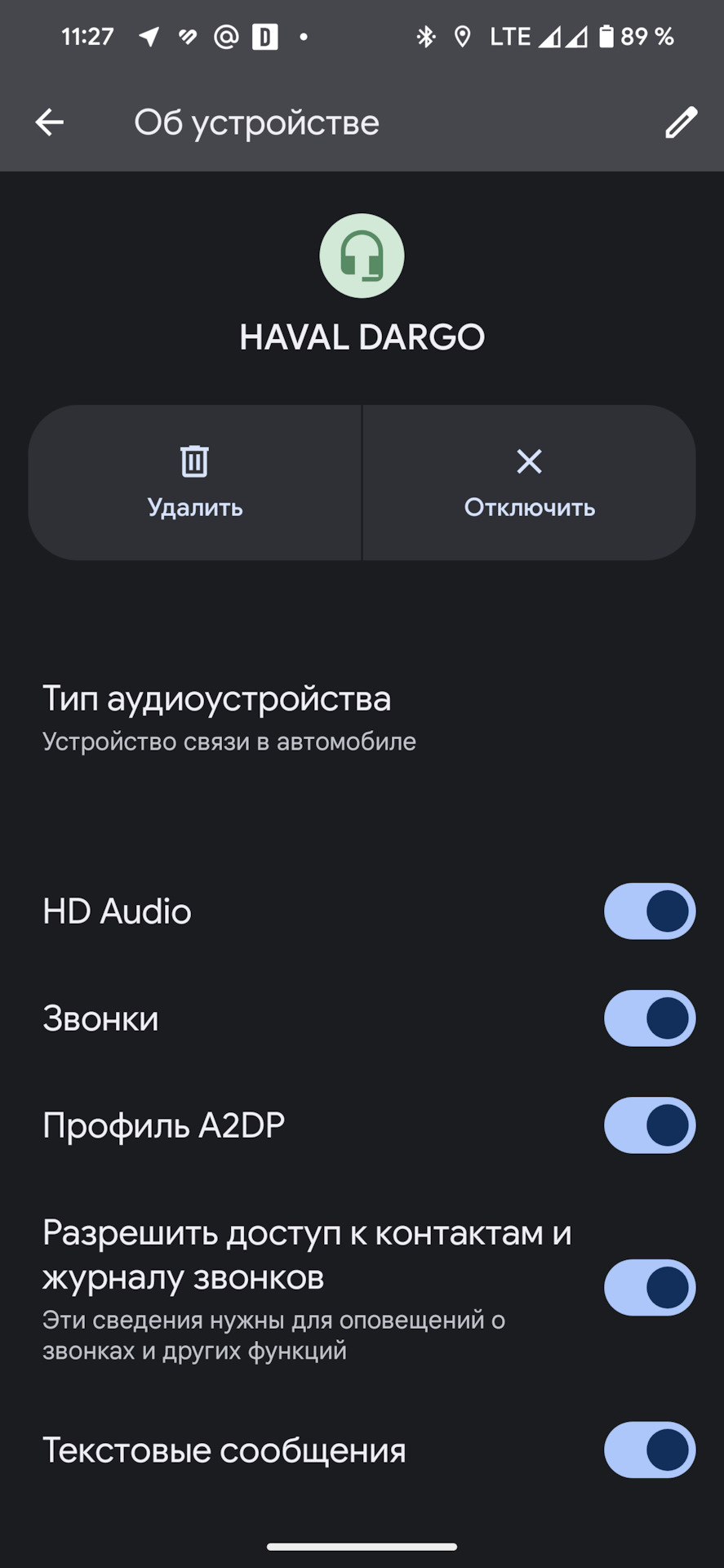Toggle access to contacts and call log
Image resolution: width=724 pixels, height=1568 pixels.
coord(650,1288)
